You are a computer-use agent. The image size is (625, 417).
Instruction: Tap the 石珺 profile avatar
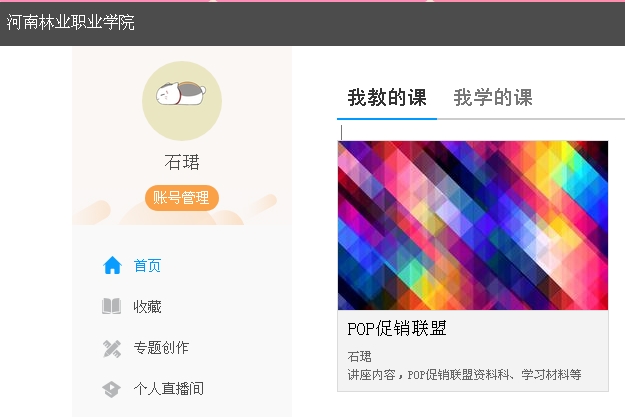[181, 100]
